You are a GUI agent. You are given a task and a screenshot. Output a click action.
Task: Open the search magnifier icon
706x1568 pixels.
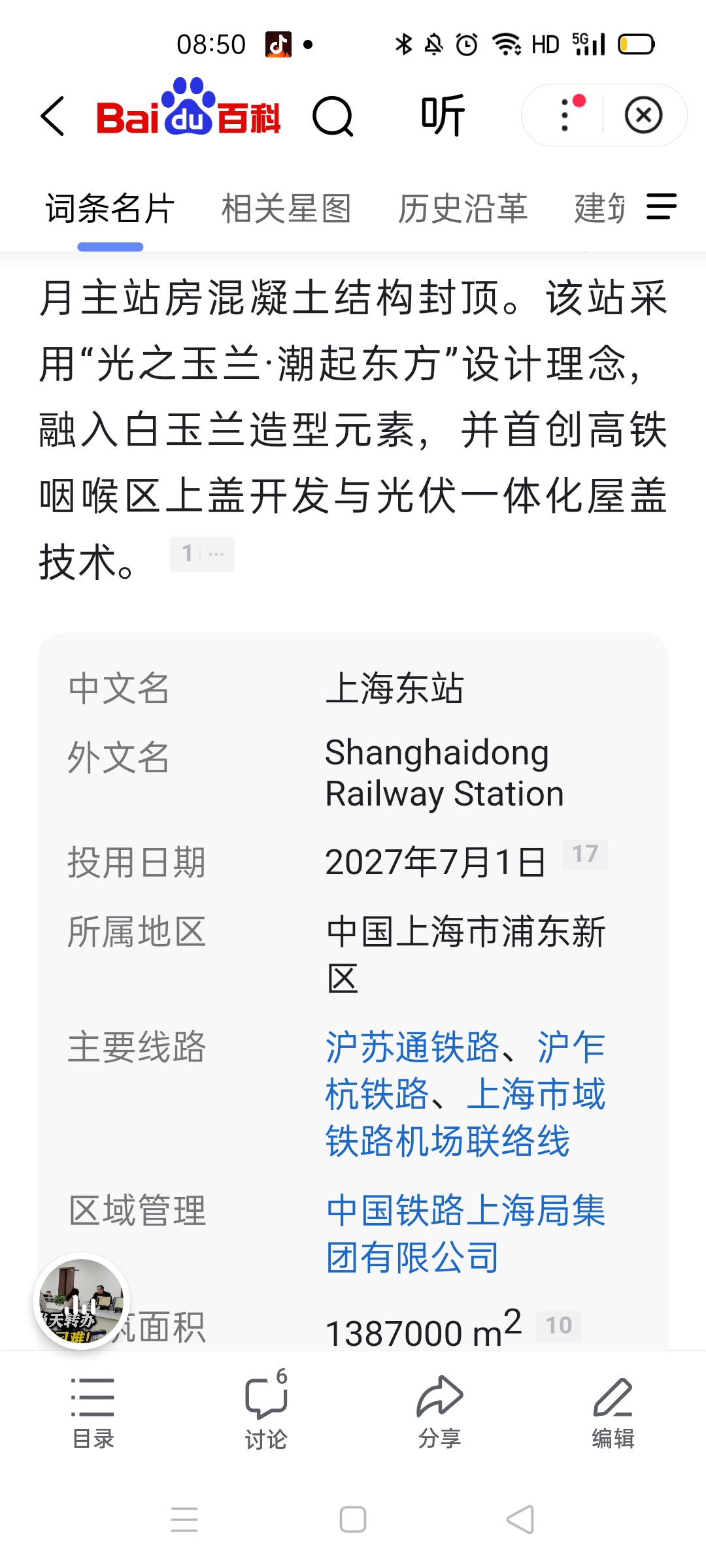point(333,116)
